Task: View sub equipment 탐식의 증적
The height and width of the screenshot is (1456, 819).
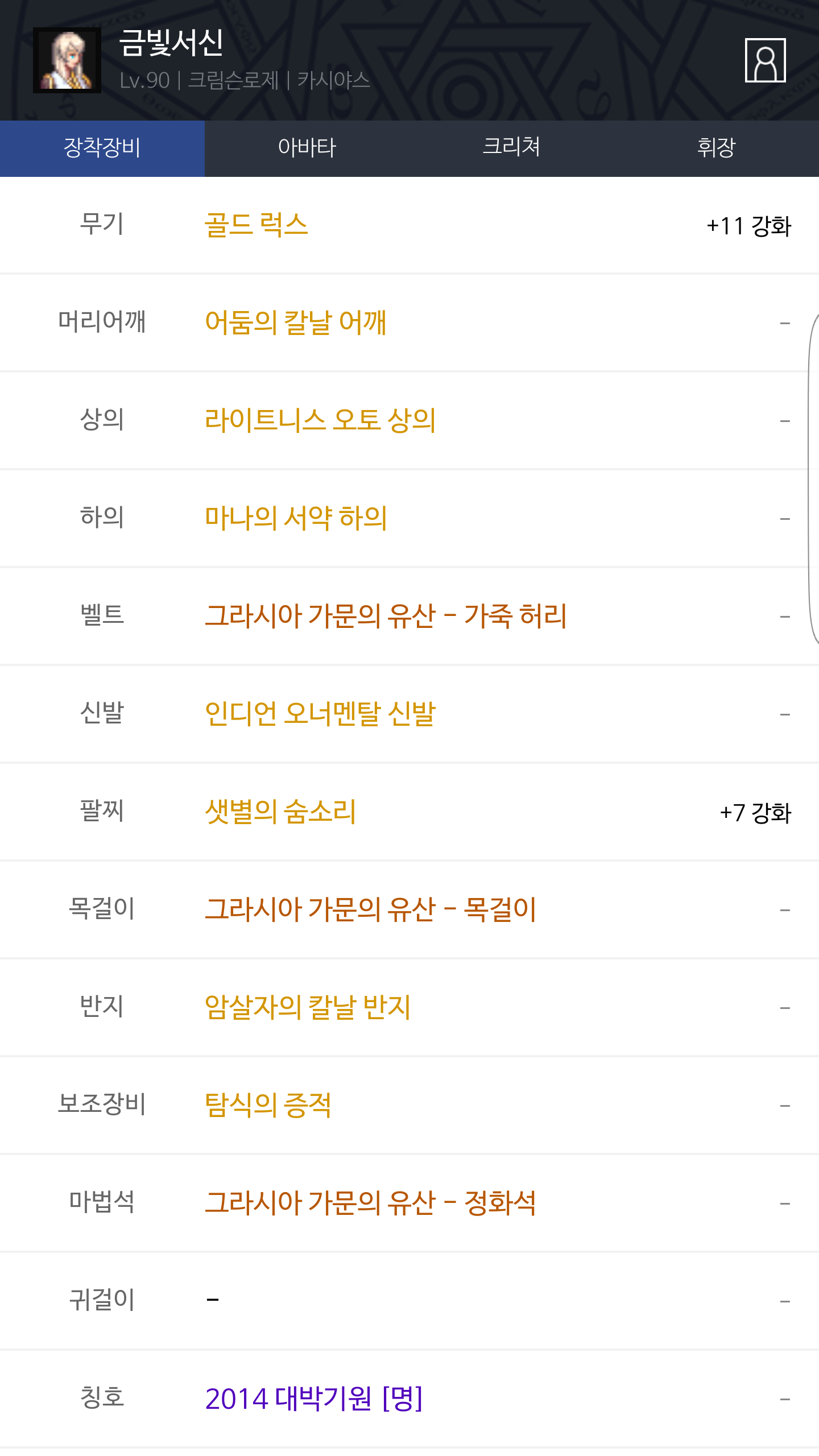Action: pyautogui.click(x=268, y=1106)
